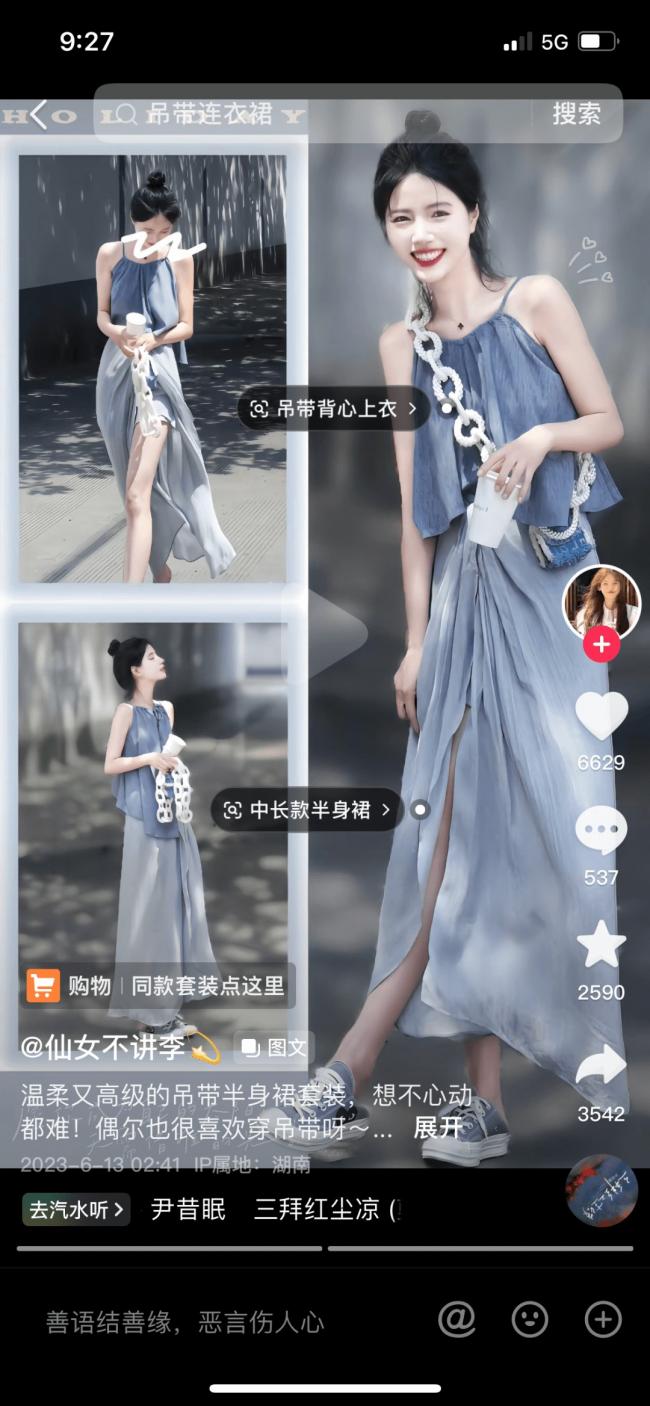Open the 中长款半身裙 product tag
Screen dimensions: 650x1406
click(307, 810)
